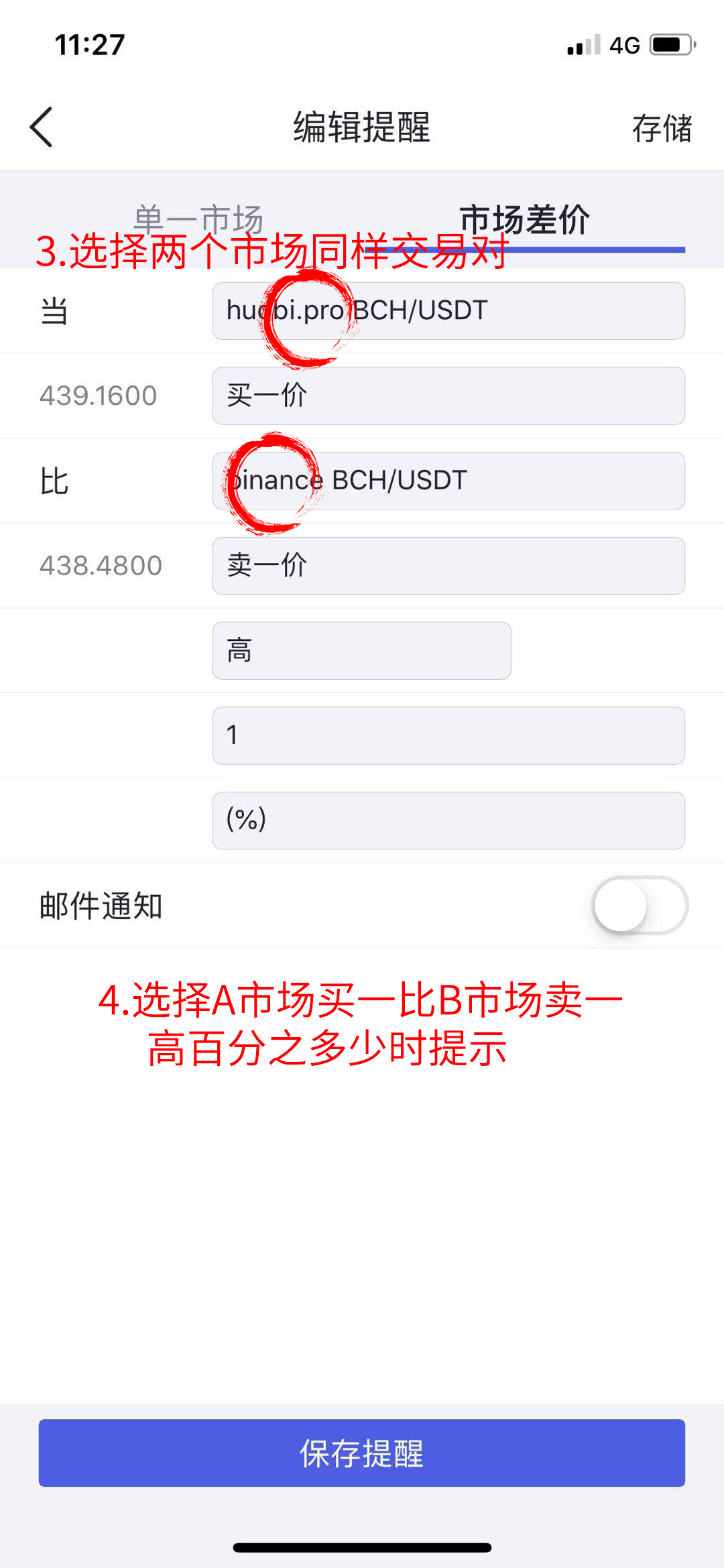Tap the 保存提醒 button
The image size is (724, 1568).
(x=361, y=1453)
